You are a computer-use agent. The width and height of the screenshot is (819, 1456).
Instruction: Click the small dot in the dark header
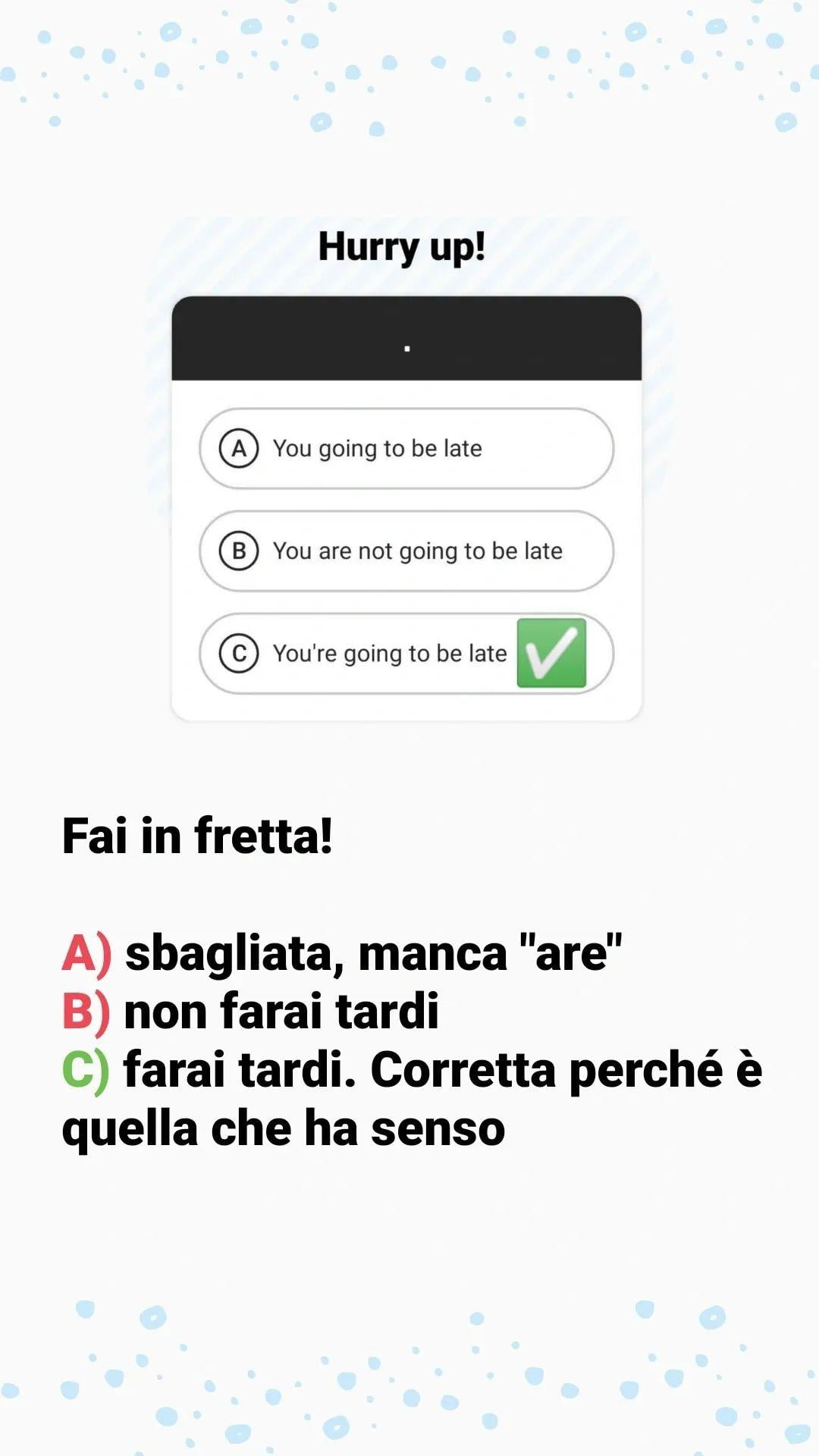(x=409, y=349)
